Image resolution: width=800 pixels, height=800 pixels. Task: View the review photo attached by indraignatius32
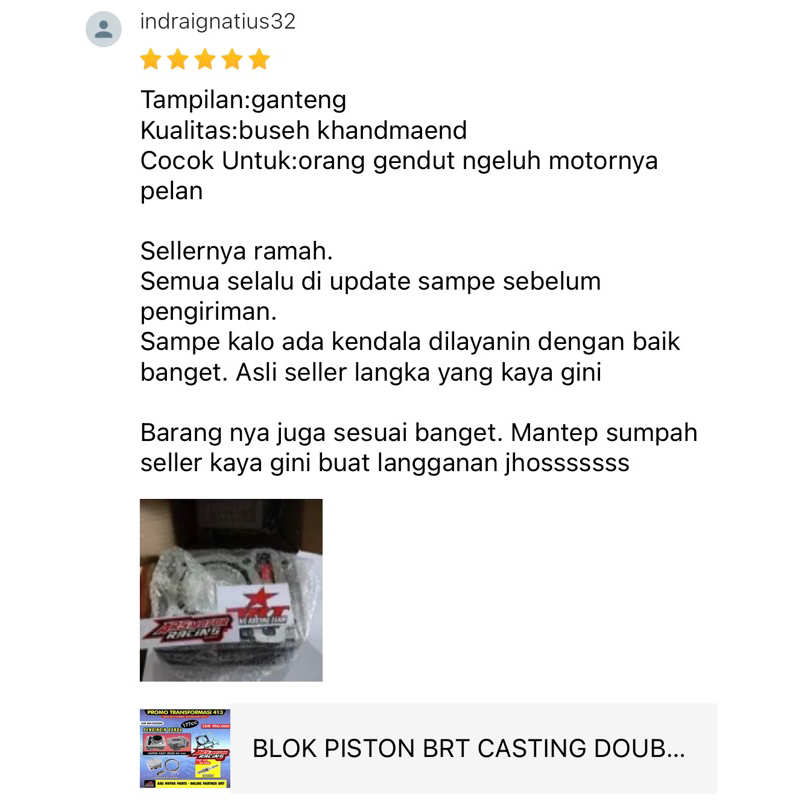[x=231, y=590]
